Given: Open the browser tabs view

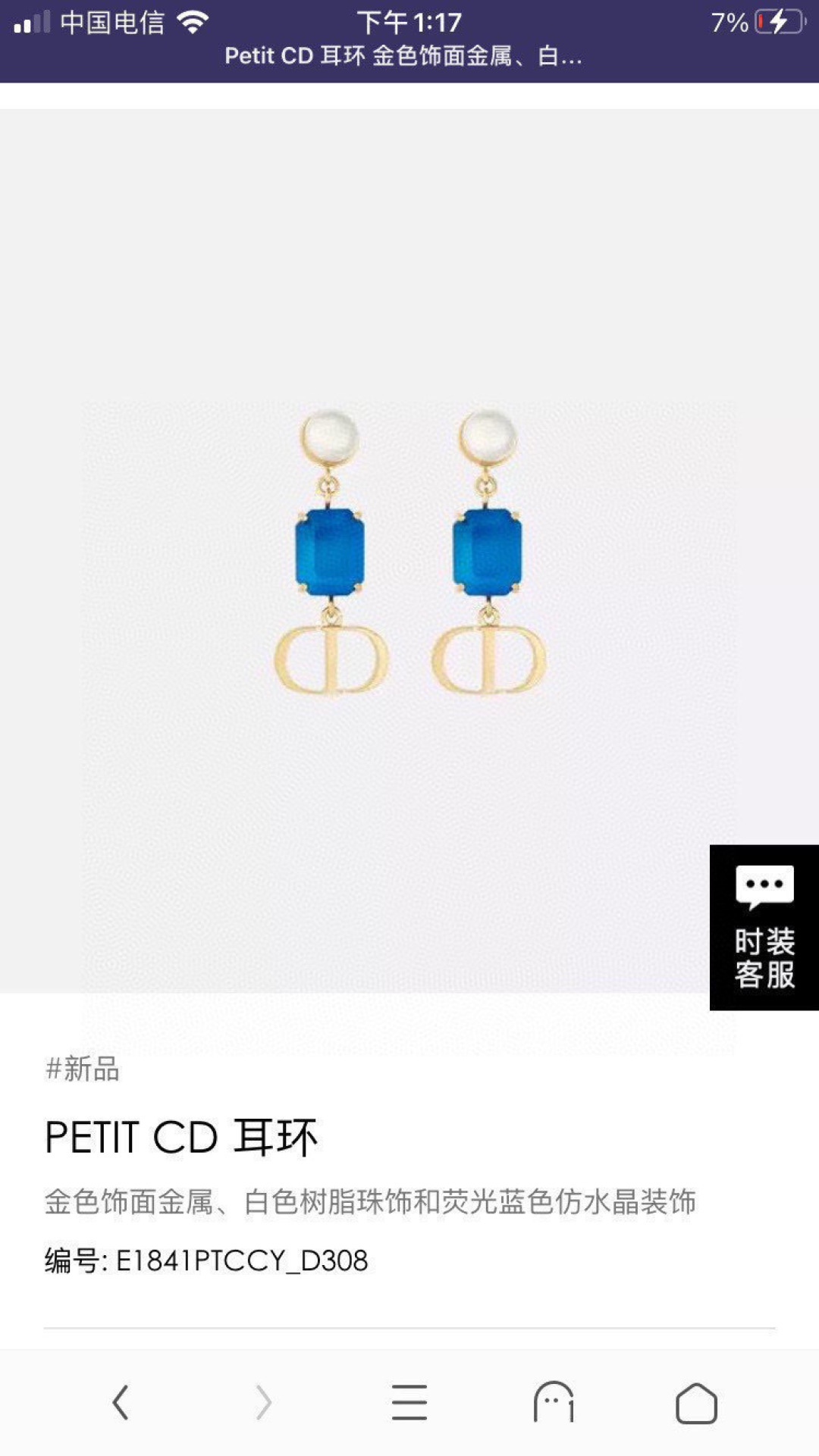Looking at the screenshot, I should tap(554, 1402).
